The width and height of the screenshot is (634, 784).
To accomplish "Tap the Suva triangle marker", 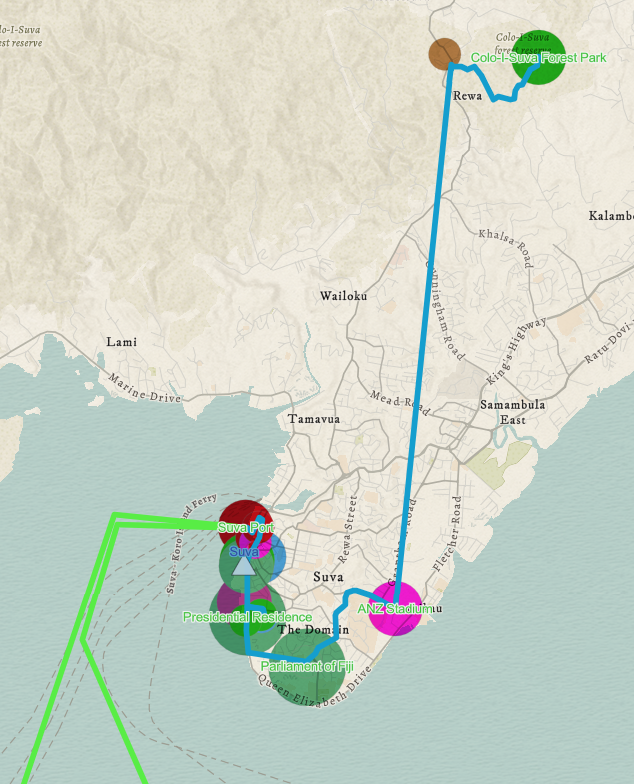I will [243, 566].
